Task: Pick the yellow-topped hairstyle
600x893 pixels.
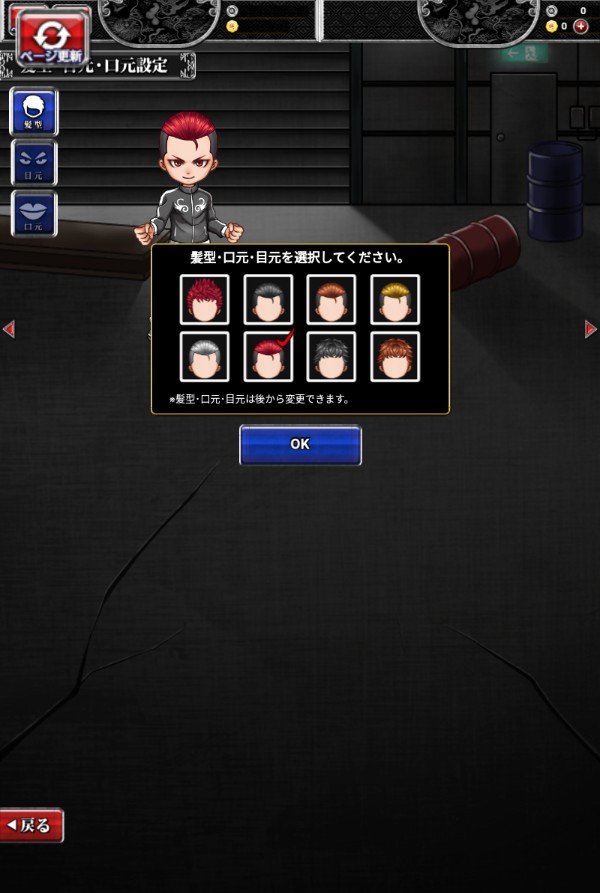Action: click(x=395, y=299)
